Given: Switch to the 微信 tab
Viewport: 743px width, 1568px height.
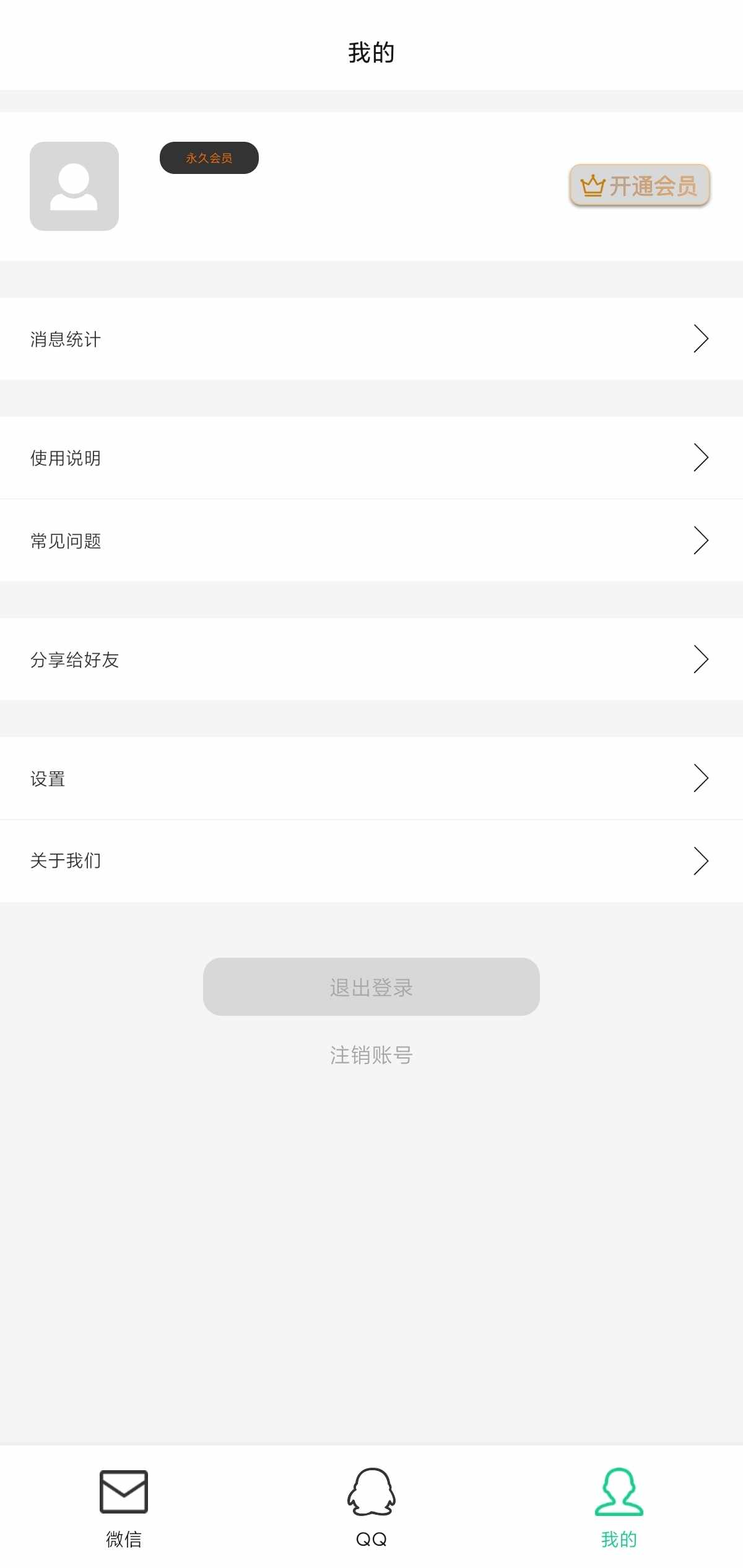Looking at the screenshot, I should (124, 1507).
